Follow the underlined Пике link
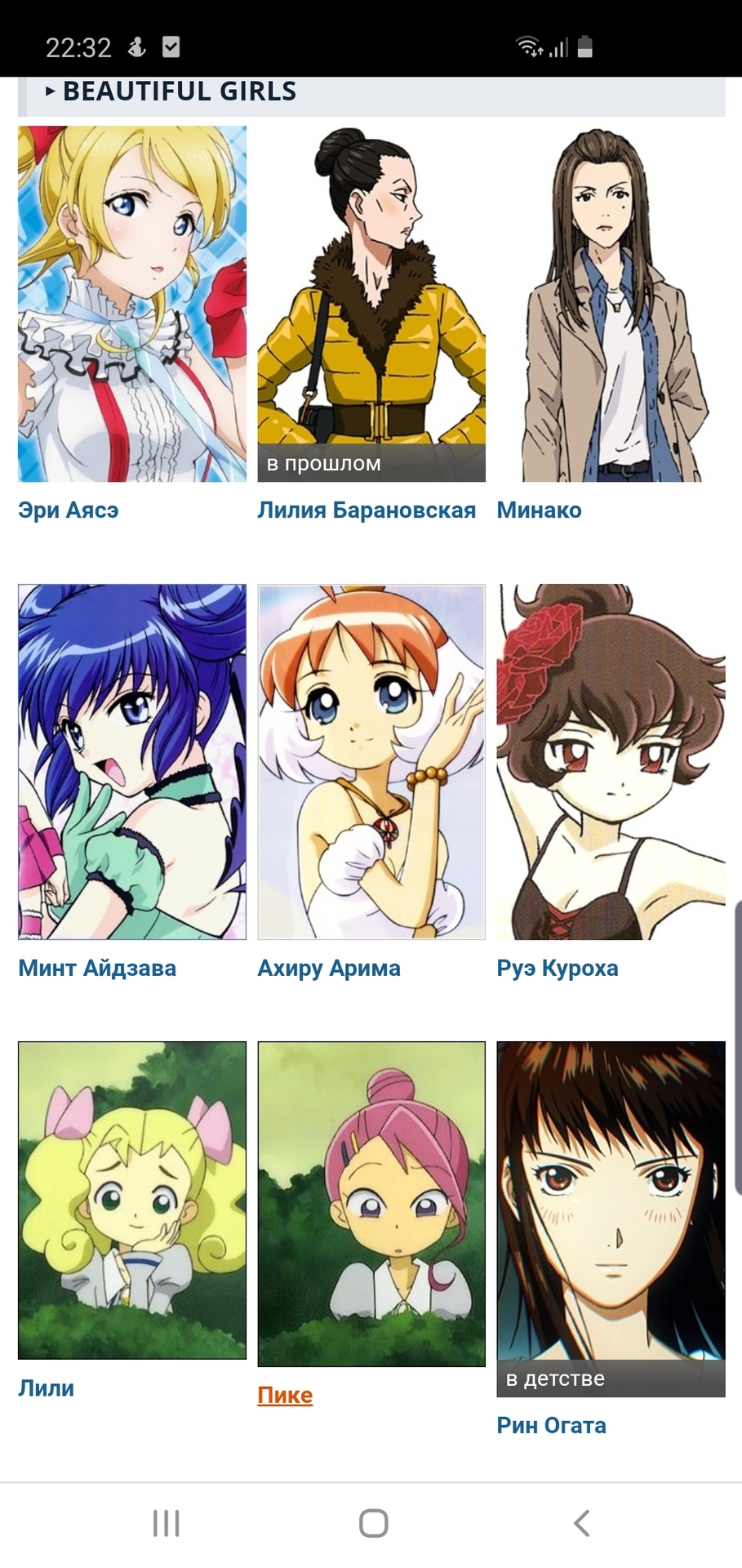This screenshot has height=1568, width=742. pyautogui.click(x=285, y=1395)
